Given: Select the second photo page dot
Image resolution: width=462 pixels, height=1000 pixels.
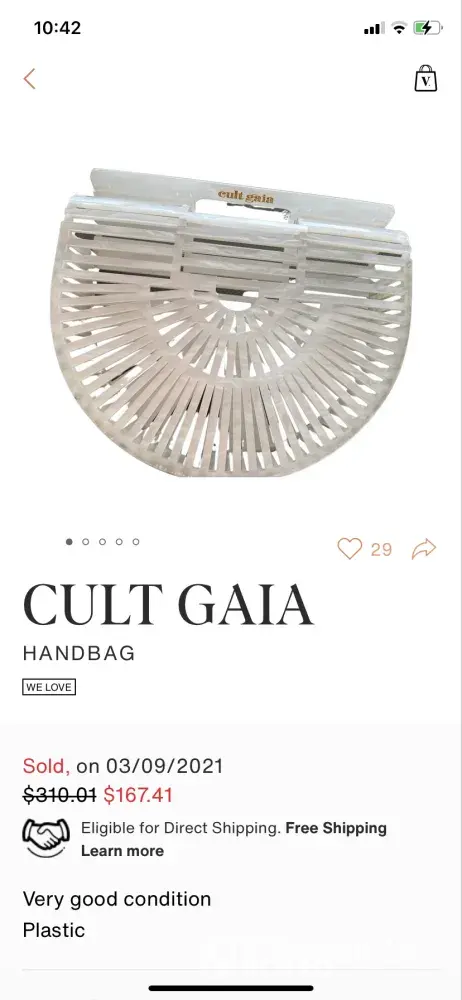Looking at the screenshot, I should click(86, 541).
